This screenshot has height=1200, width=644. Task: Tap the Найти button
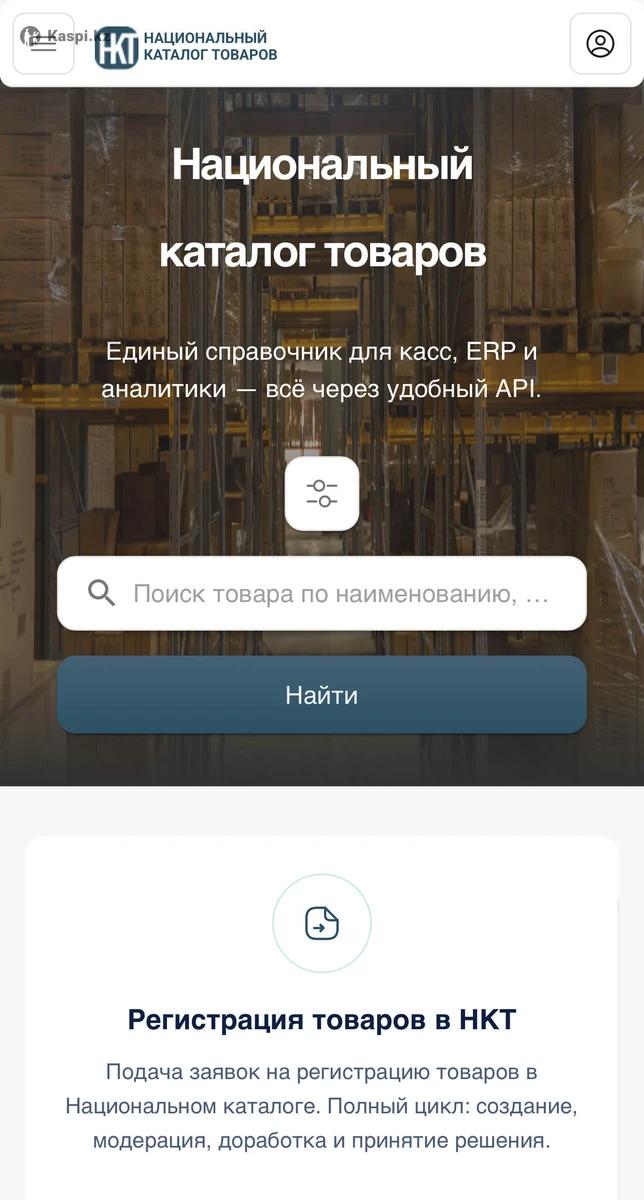(321, 695)
